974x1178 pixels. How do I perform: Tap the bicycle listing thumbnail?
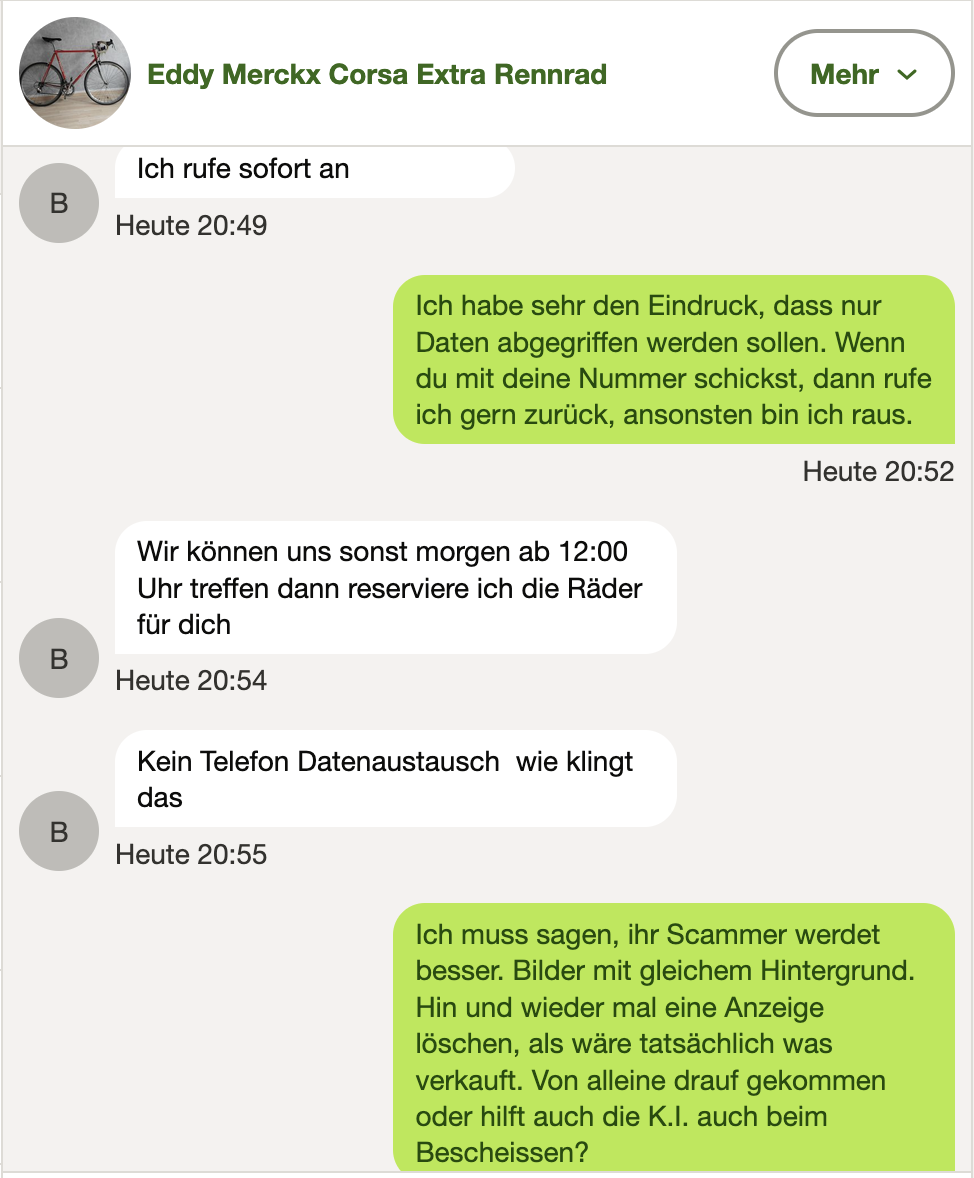(x=75, y=73)
